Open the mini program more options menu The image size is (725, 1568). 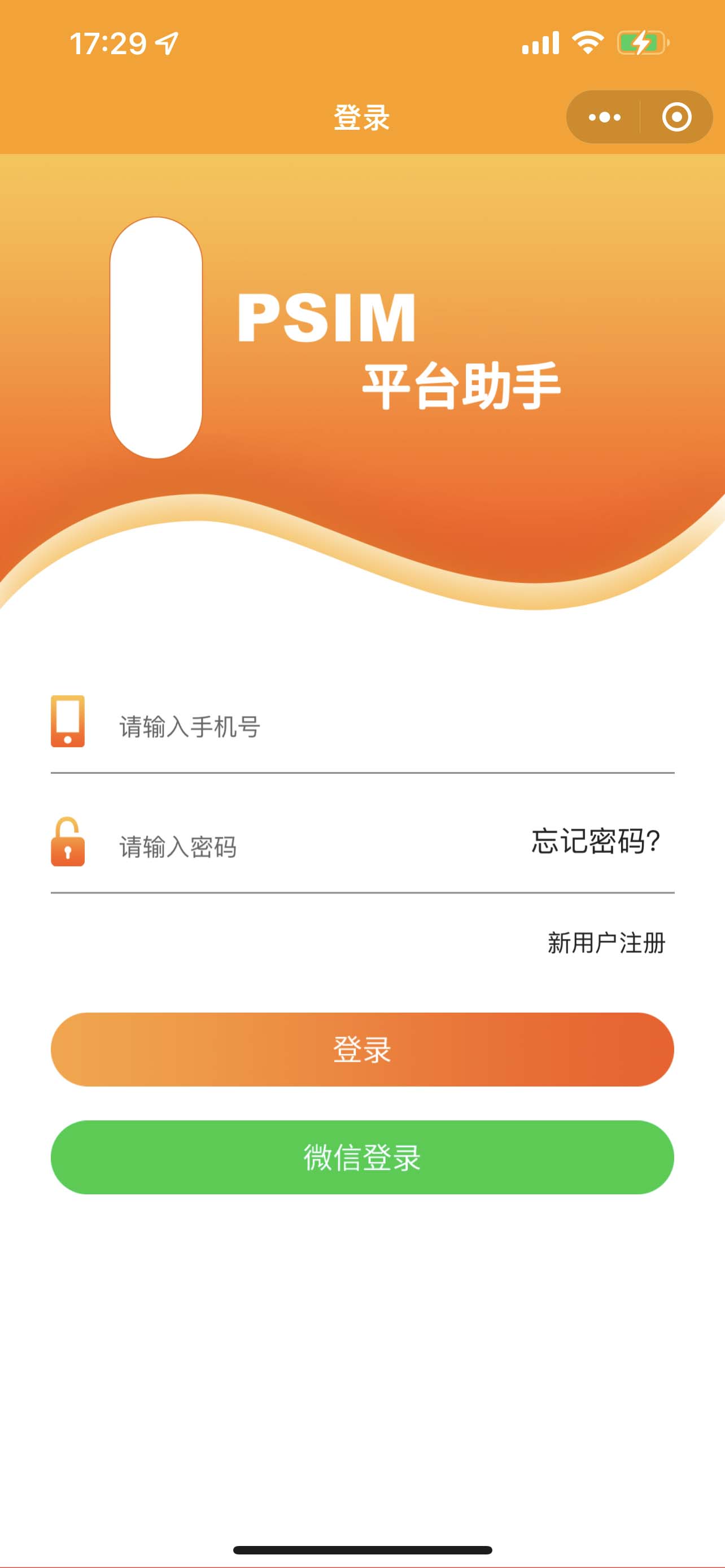(x=604, y=117)
